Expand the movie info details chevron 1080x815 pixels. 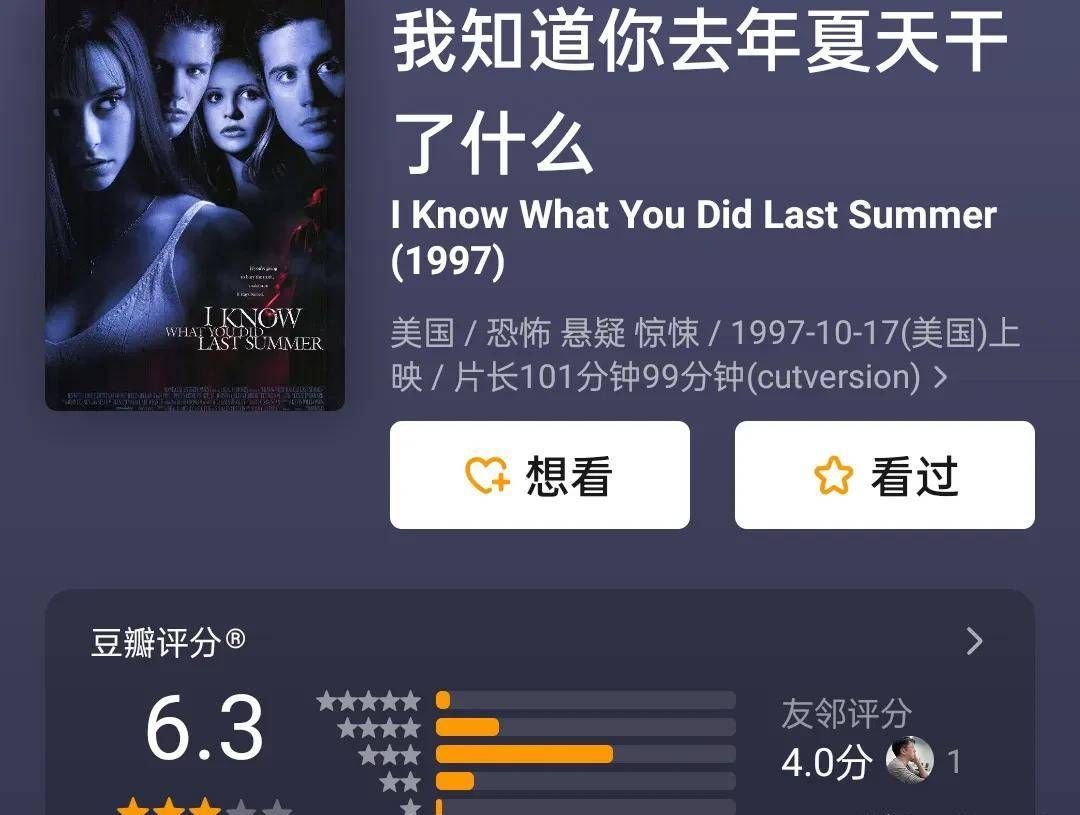pos(940,378)
